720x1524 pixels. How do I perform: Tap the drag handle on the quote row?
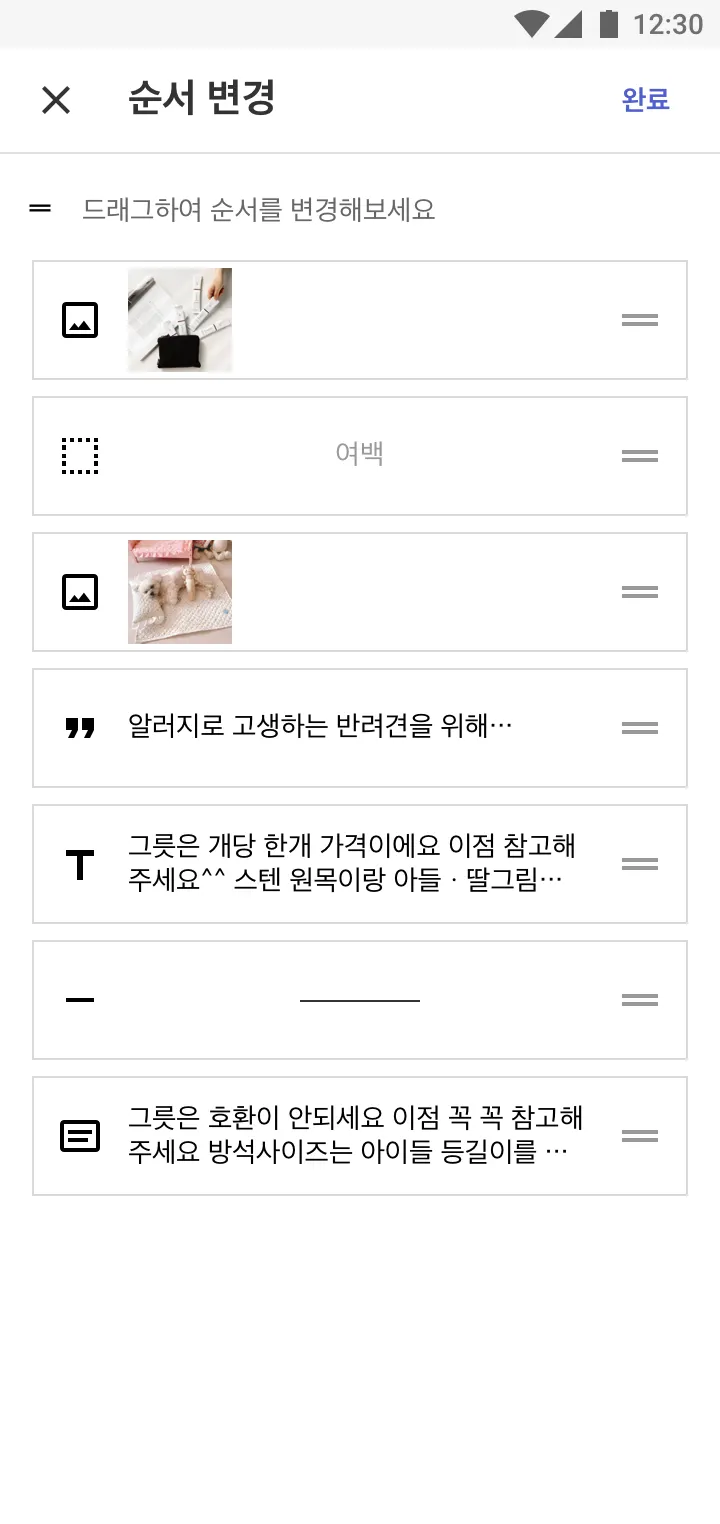coord(640,728)
